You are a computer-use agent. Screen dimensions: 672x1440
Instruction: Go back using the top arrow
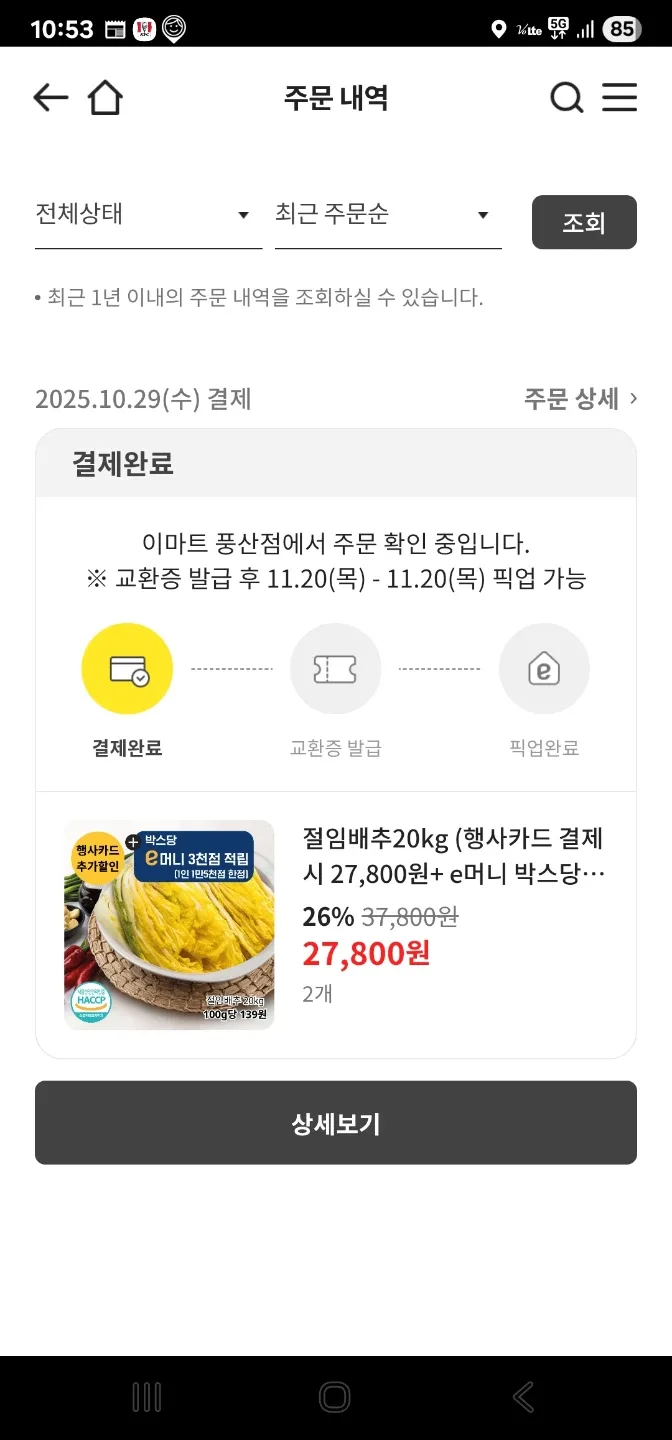pyautogui.click(x=50, y=98)
